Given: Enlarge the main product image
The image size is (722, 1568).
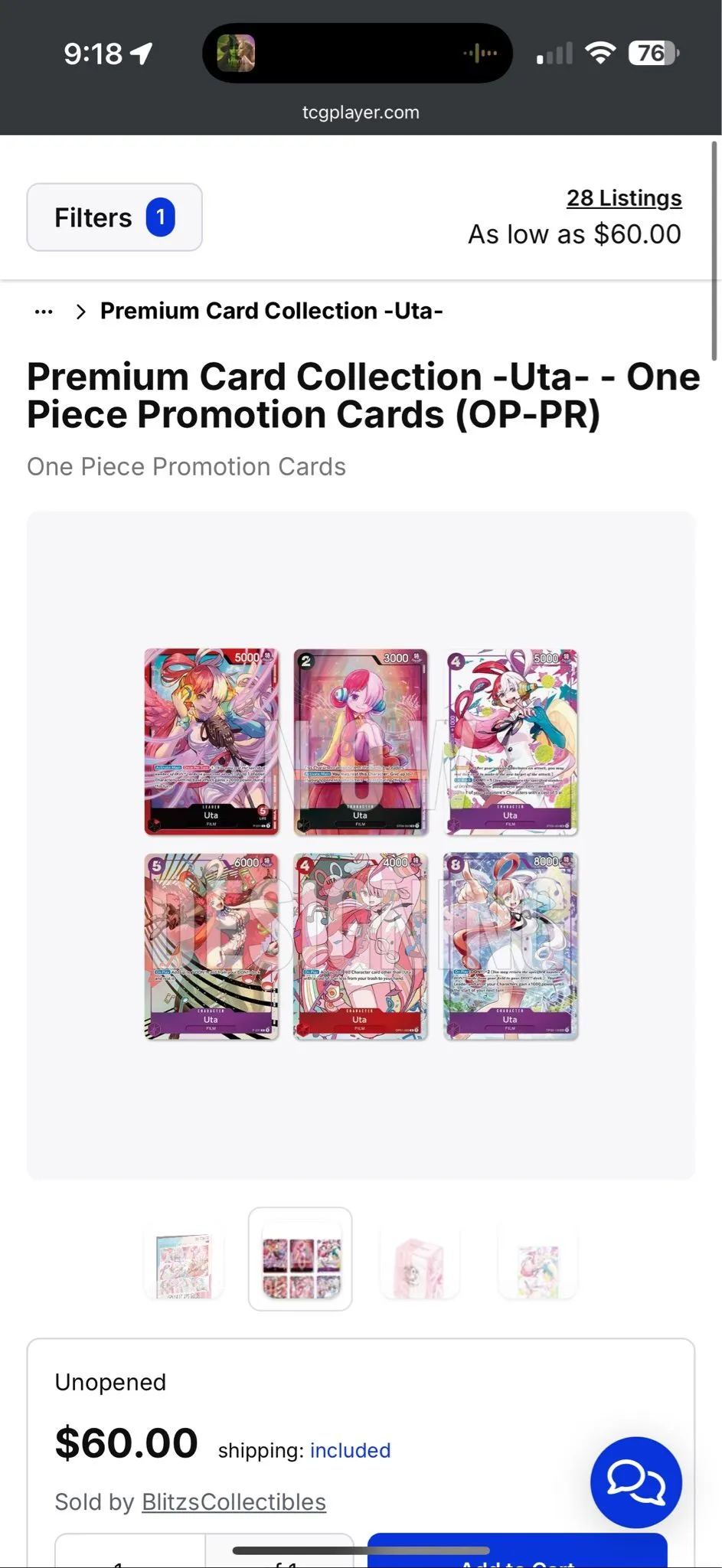Looking at the screenshot, I should (361, 845).
